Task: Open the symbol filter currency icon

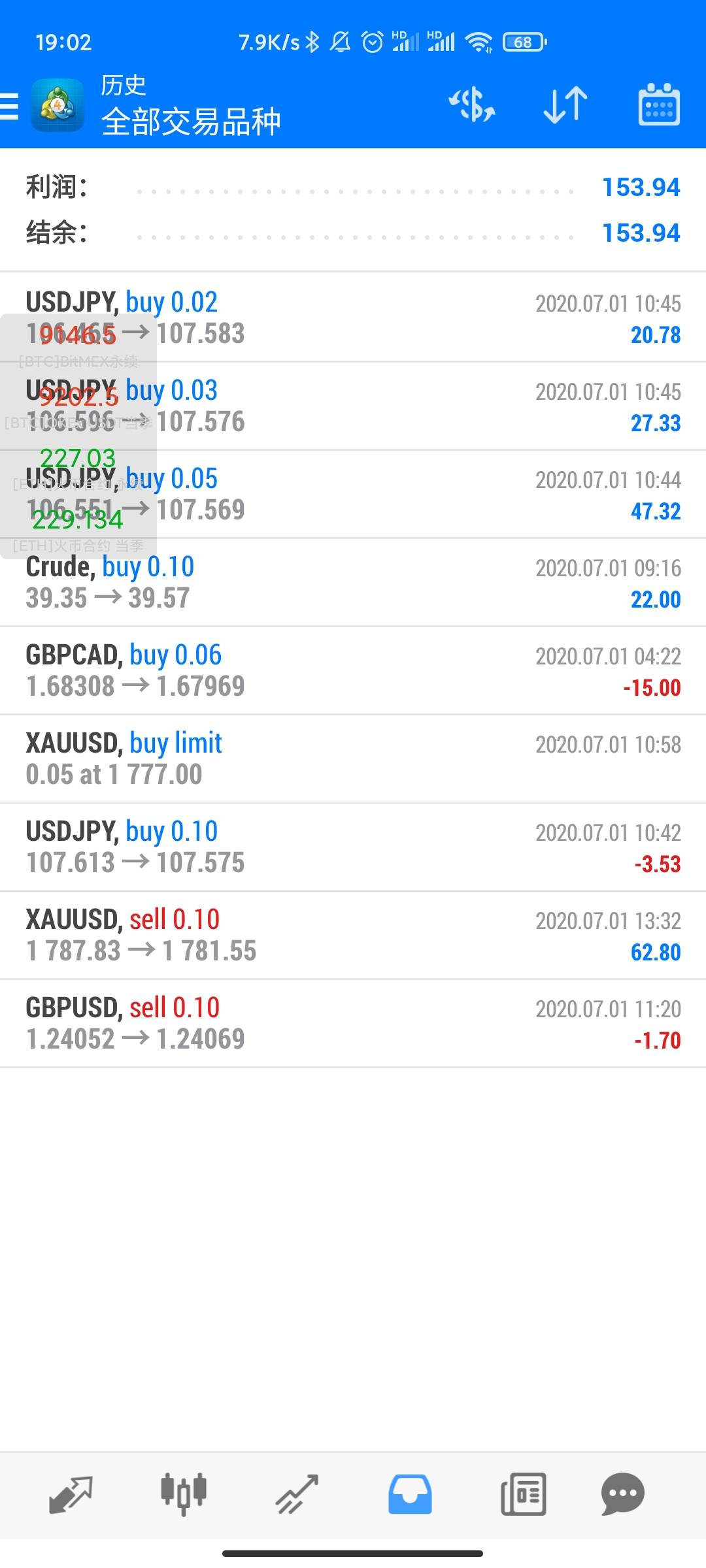Action: pos(471,105)
